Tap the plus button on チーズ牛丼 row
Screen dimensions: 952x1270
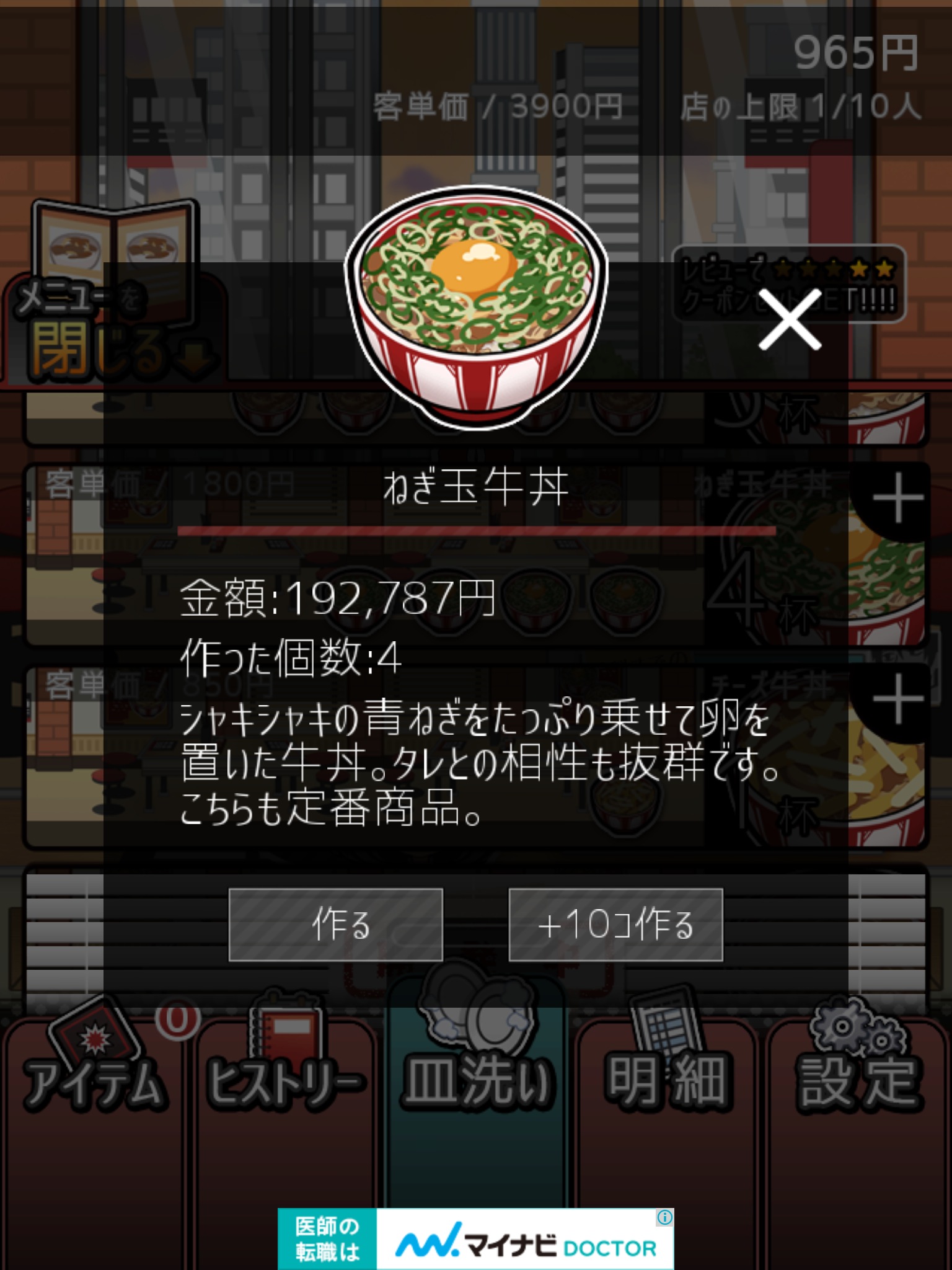(896, 699)
